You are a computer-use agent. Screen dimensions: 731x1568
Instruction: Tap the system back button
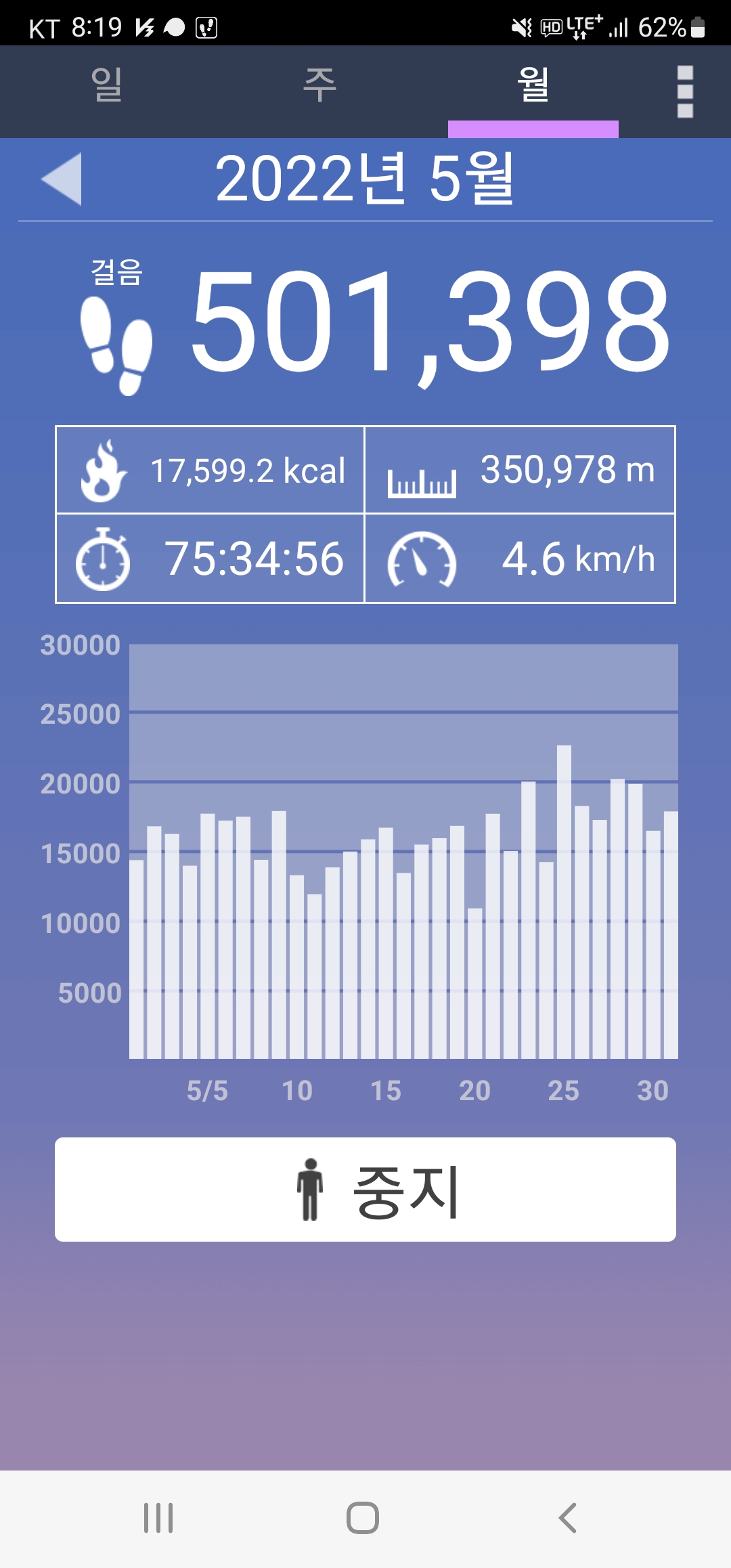567,1518
